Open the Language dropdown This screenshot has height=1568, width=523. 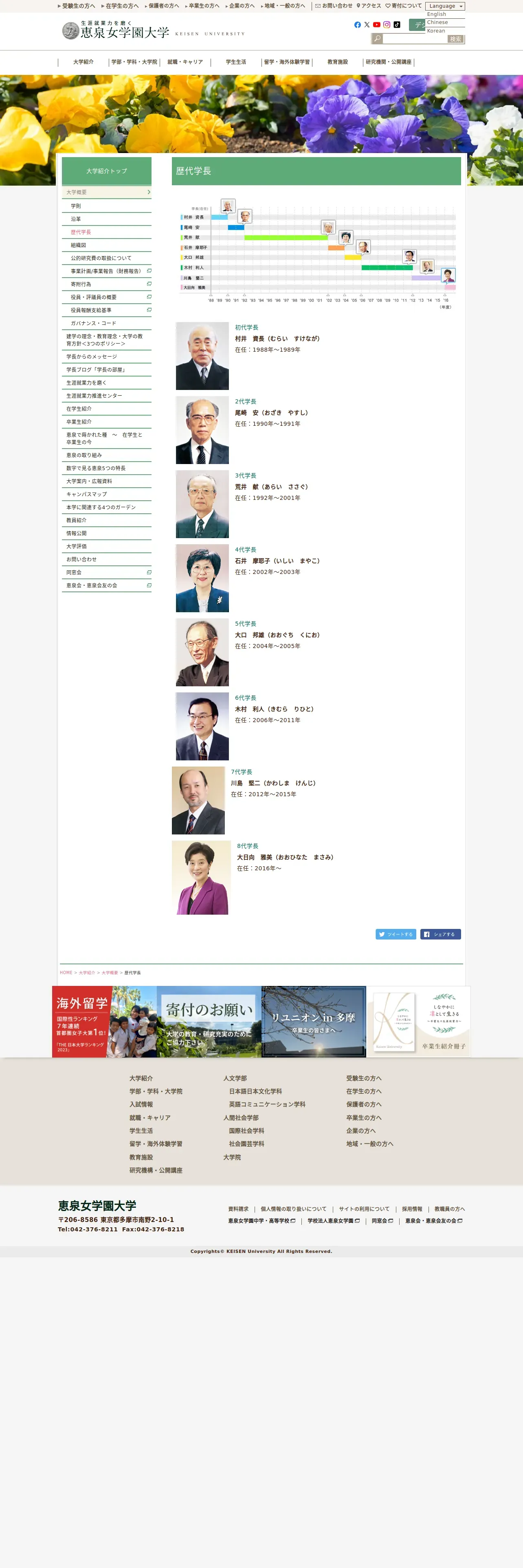[x=444, y=6]
